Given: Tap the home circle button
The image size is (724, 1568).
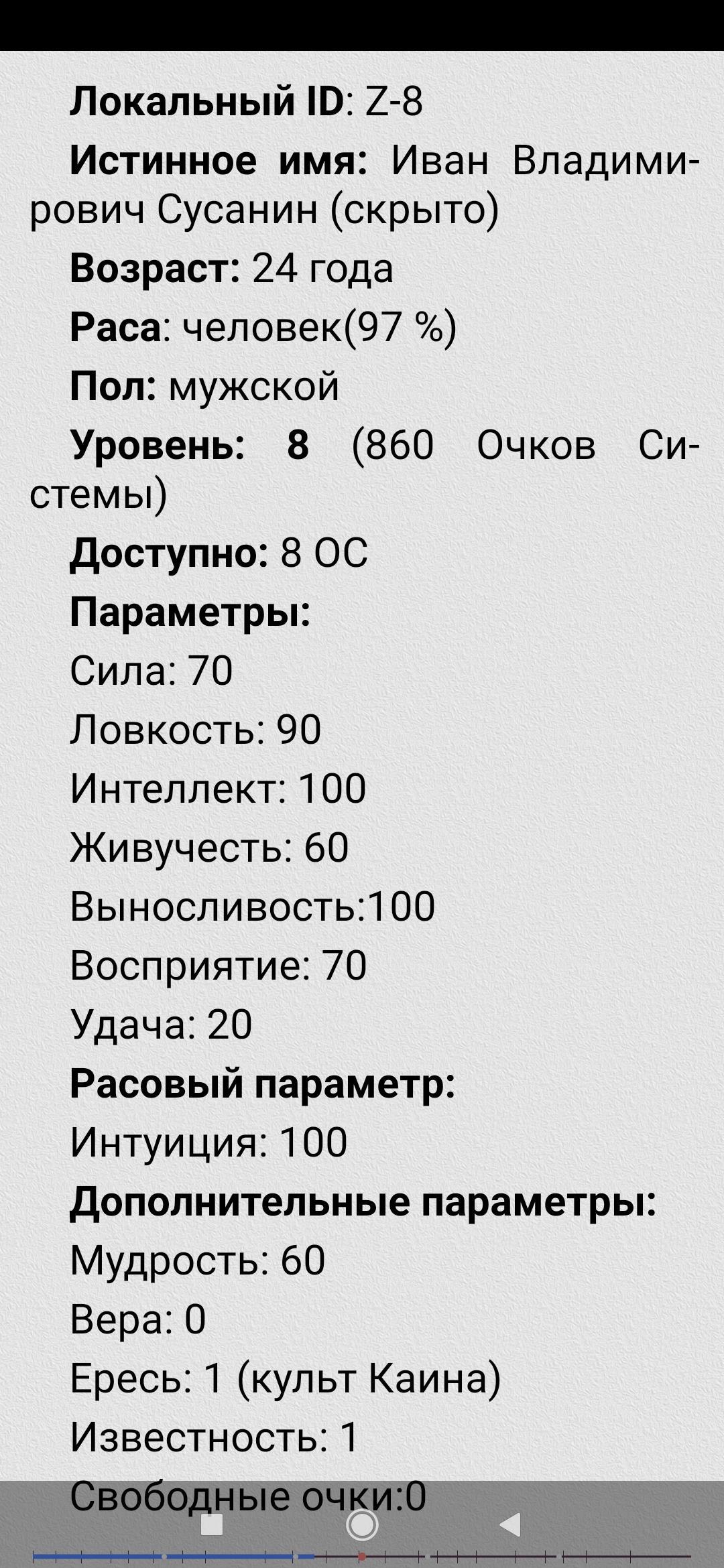Looking at the screenshot, I should tap(362, 1524).
